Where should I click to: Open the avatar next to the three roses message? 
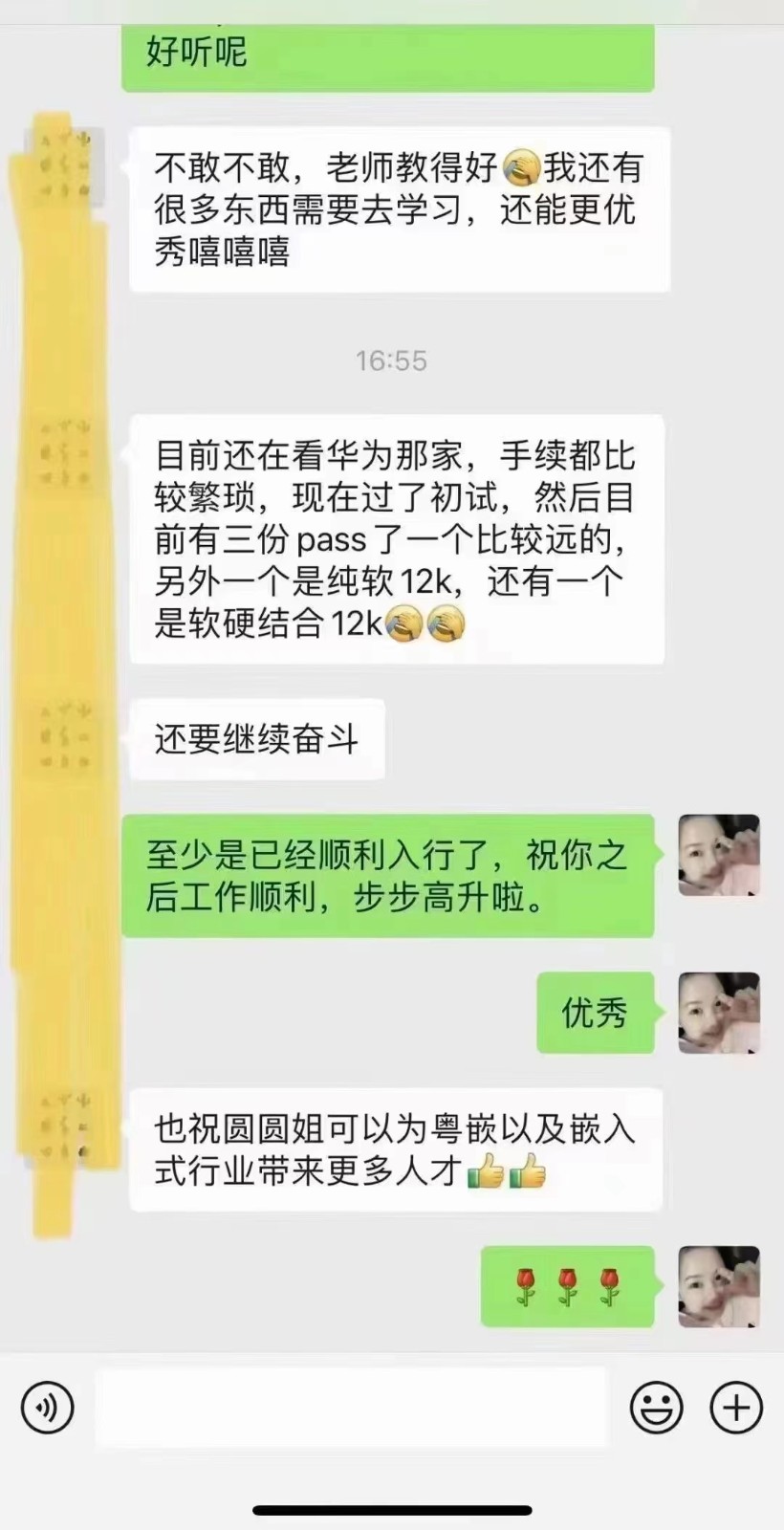719,1286
